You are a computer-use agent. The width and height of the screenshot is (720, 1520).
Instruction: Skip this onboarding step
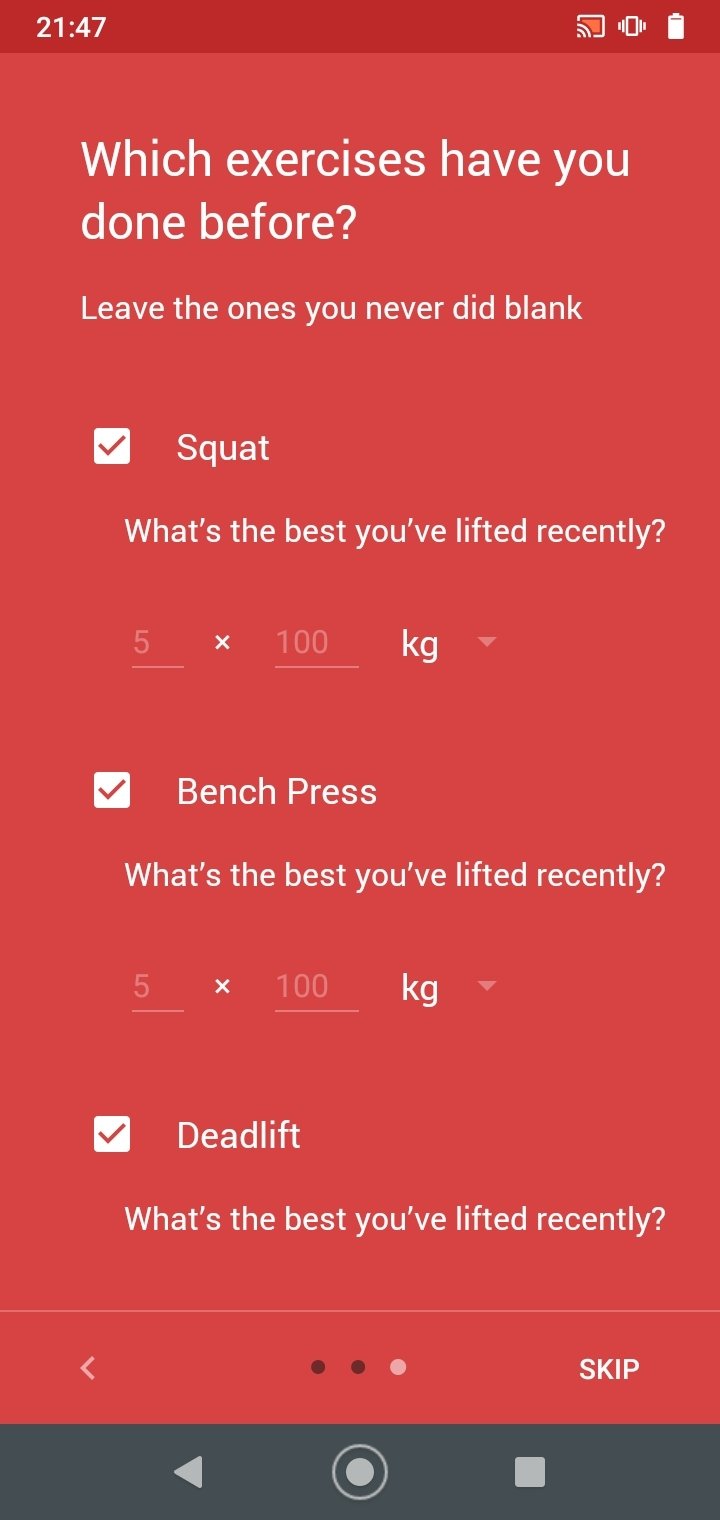(609, 1368)
